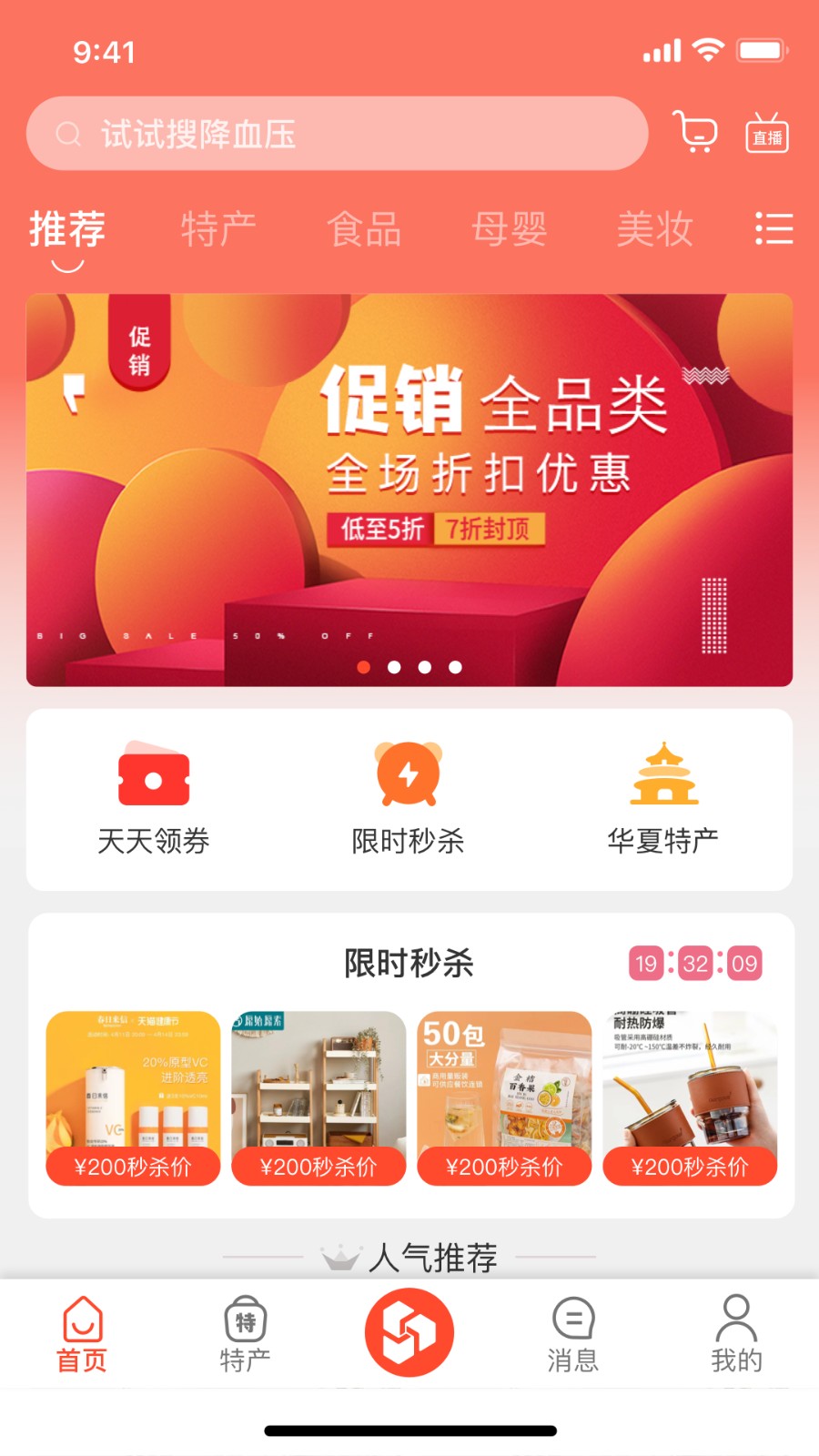
Task: Select the 母婴 category tab
Action: [x=510, y=228]
